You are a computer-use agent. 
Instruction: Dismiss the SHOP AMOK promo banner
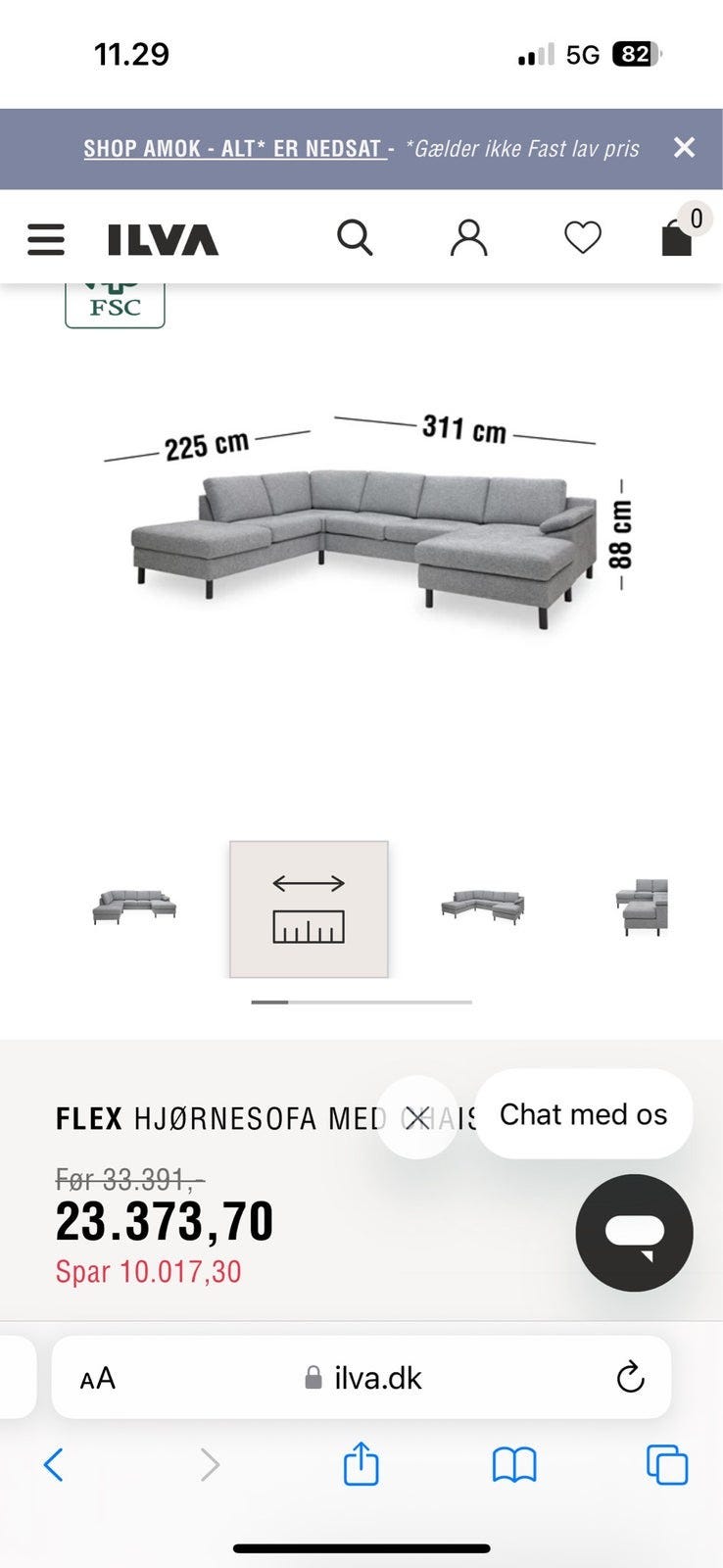point(684,148)
